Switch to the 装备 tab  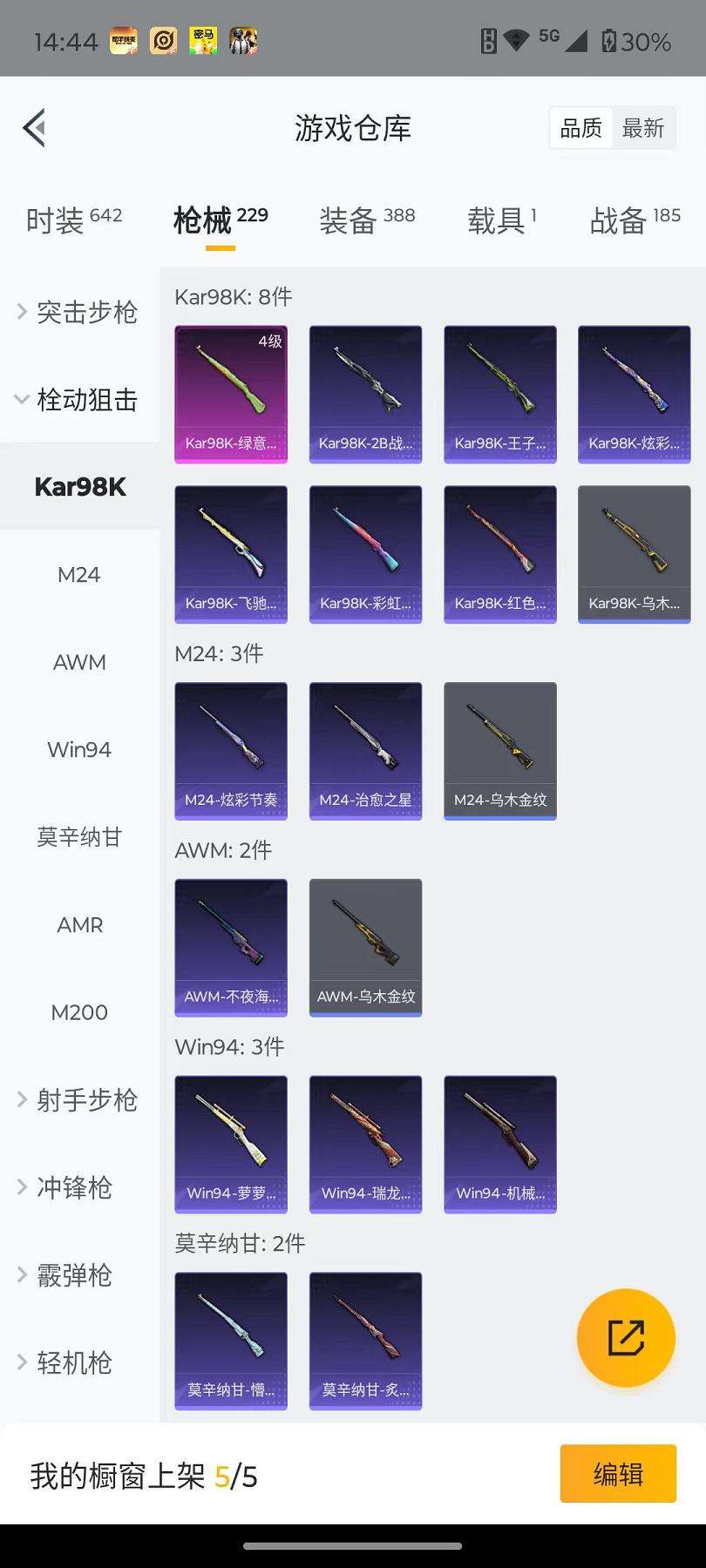tap(366, 220)
